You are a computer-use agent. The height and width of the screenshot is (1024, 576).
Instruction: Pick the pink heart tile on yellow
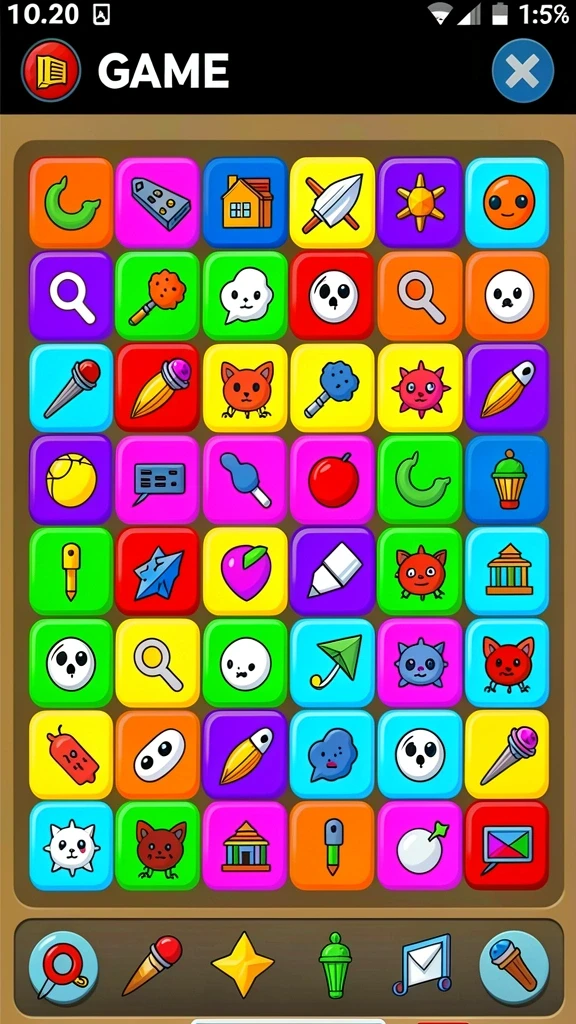[x=246, y=571]
